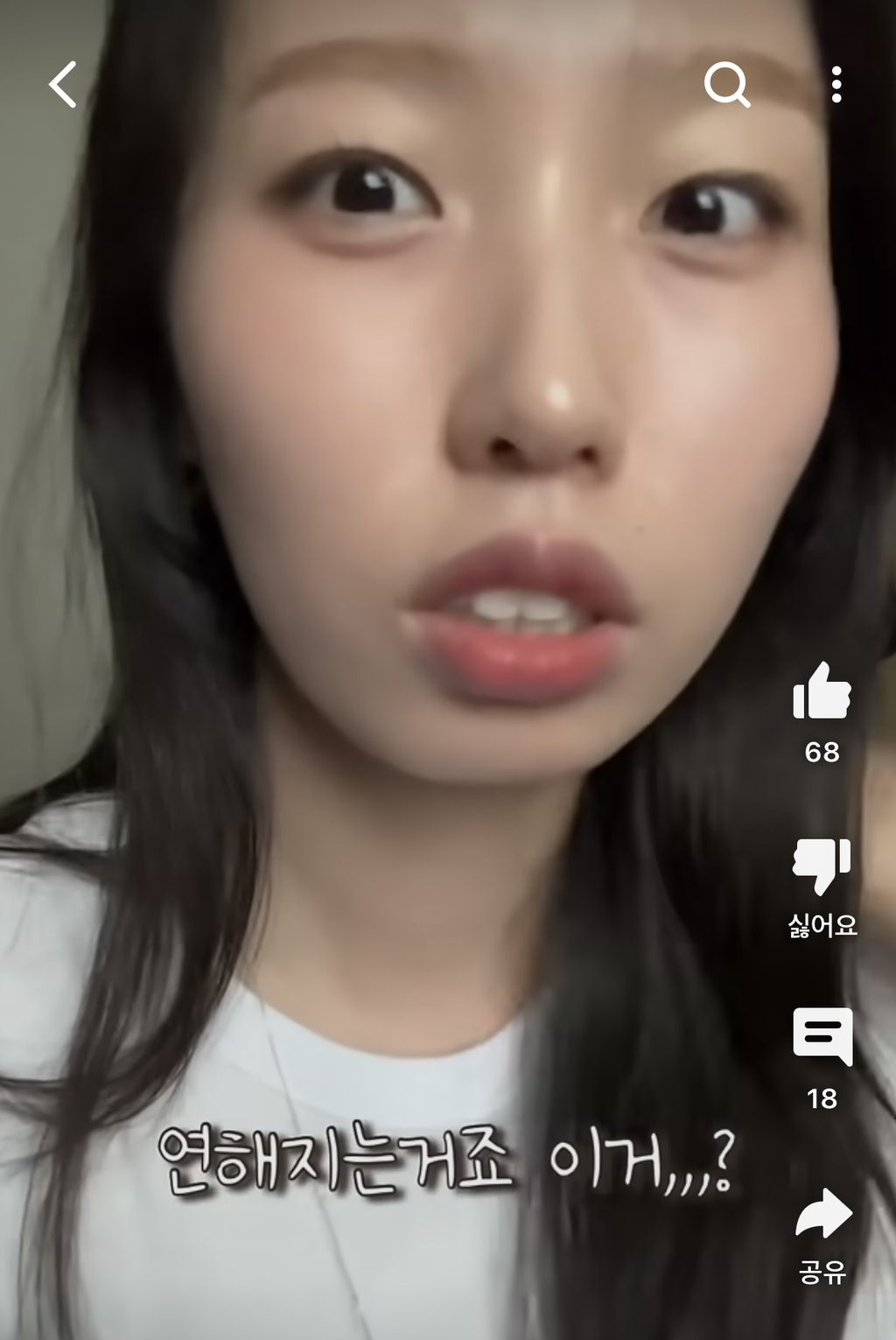Open the three-dot overflow menu
Viewport: 896px width, 1340px height.
tap(836, 85)
